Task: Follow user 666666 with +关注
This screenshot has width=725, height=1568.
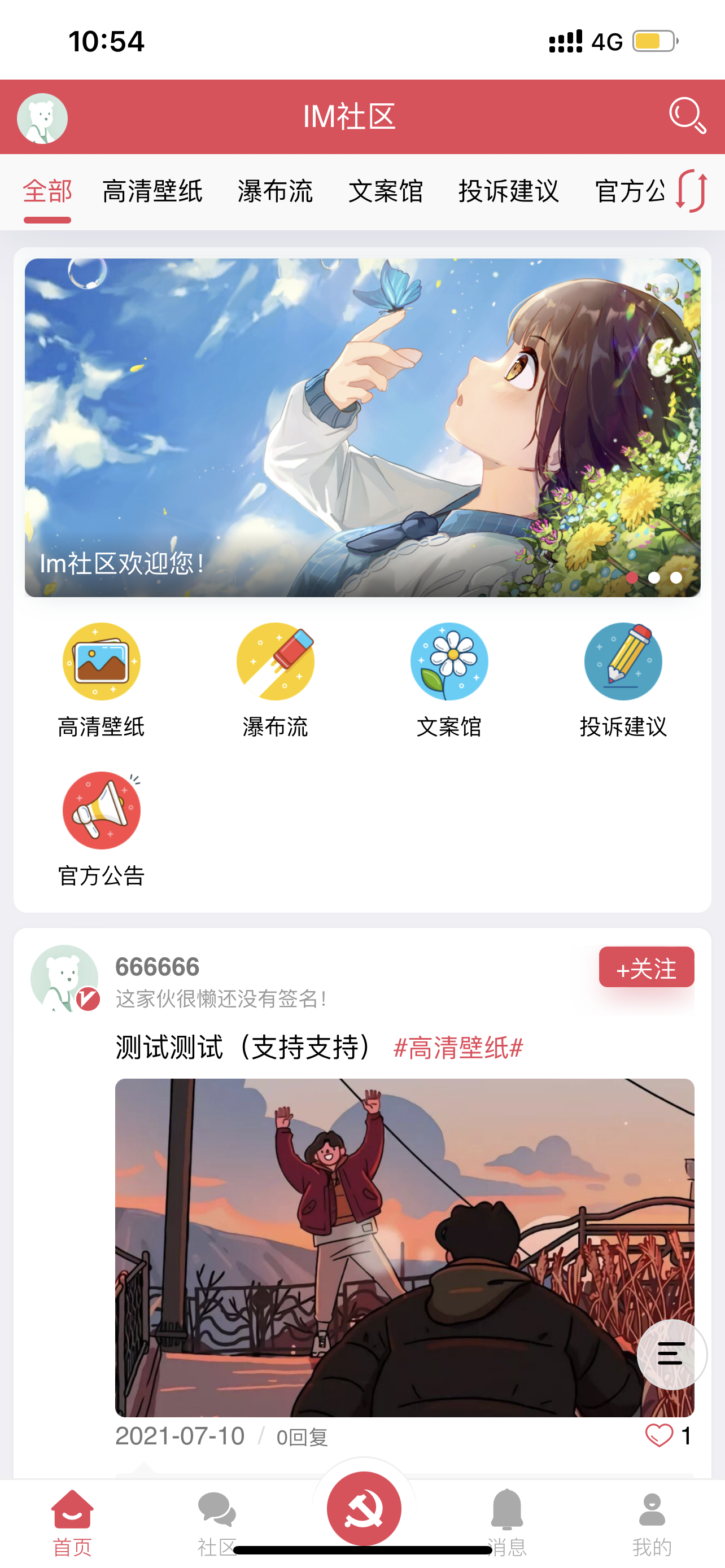Action: pyautogui.click(x=646, y=967)
